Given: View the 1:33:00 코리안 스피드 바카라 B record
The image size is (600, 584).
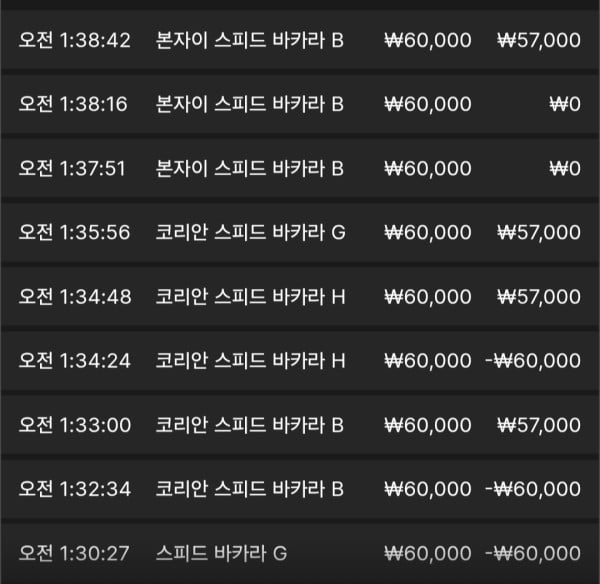Looking at the screenshot, I should tap(300, 425).
